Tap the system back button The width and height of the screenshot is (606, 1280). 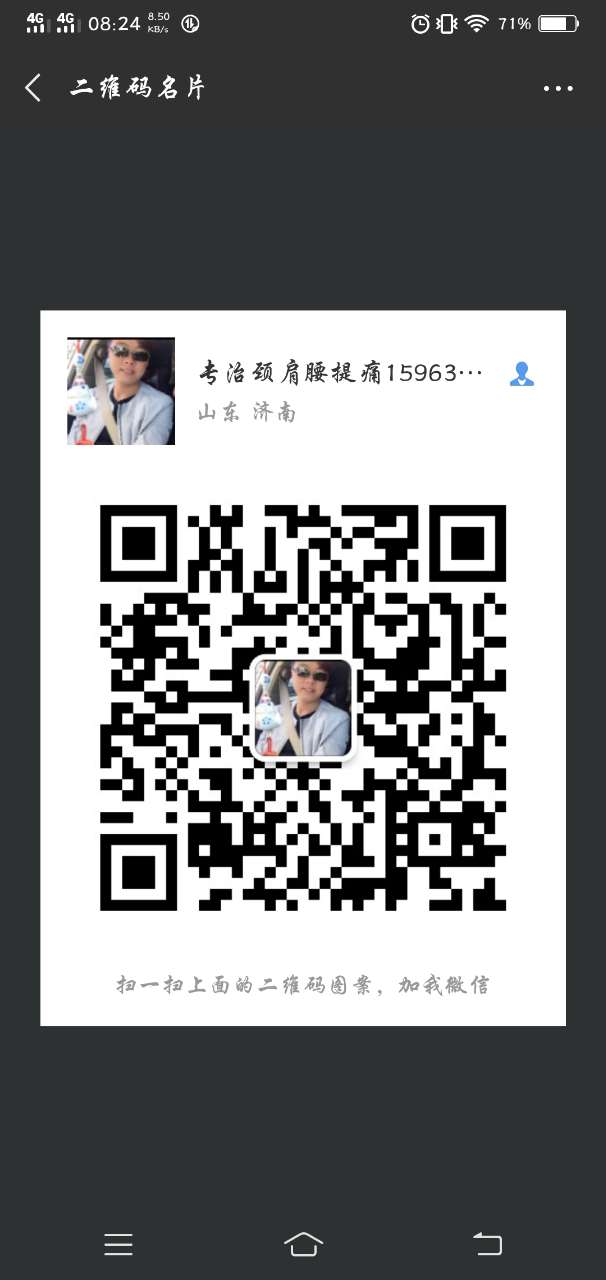click(x=487, y=1243)
